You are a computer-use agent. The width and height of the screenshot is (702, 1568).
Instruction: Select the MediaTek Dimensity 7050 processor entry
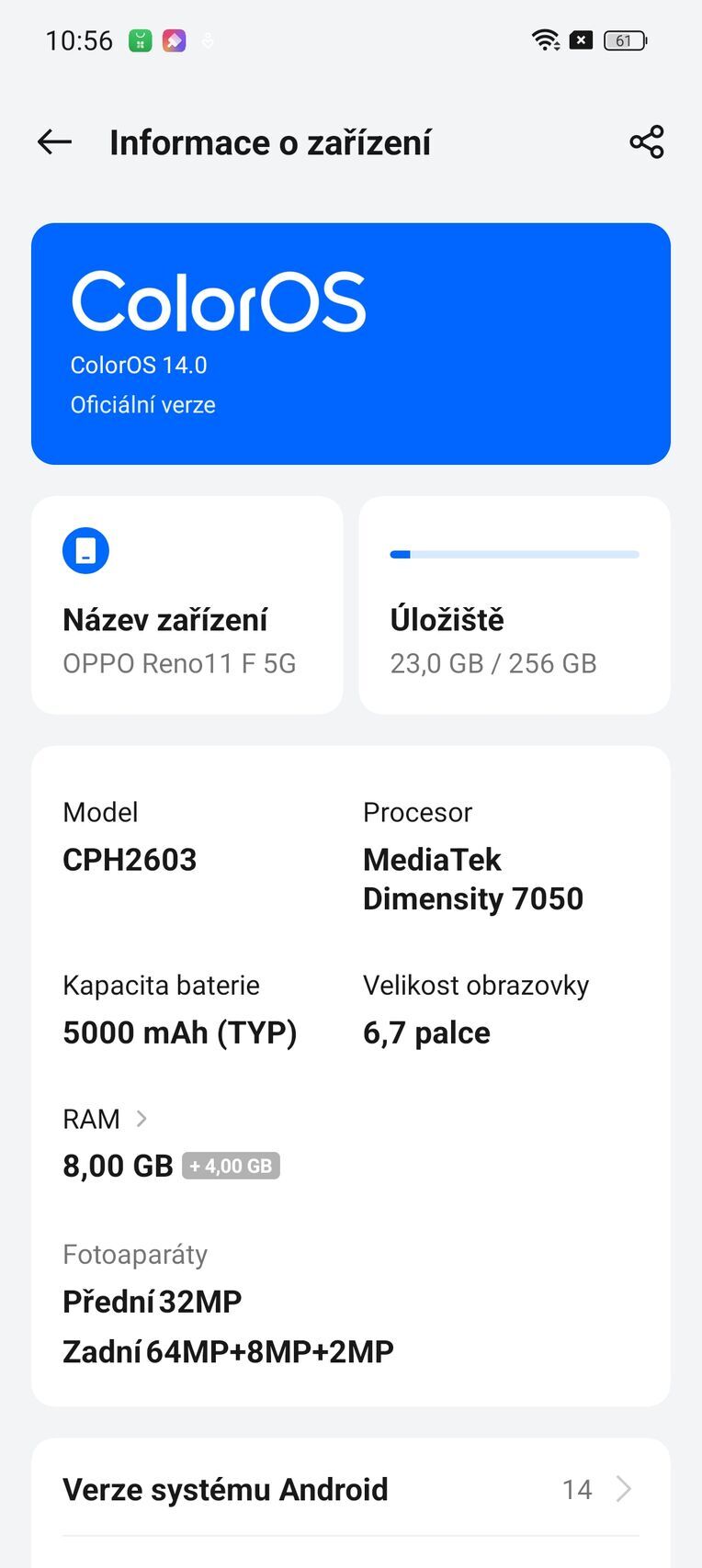coord(473,878)
